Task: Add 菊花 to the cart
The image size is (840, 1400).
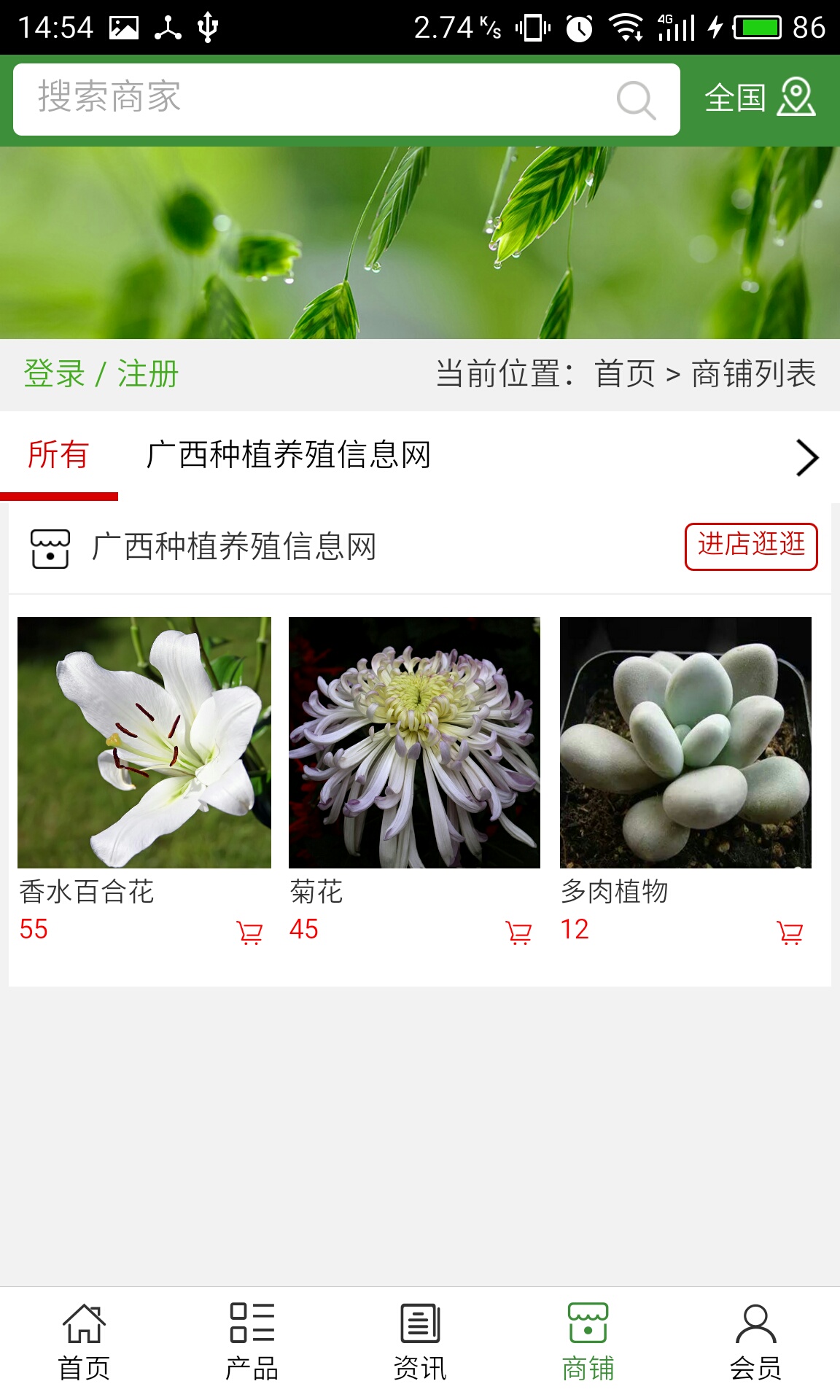Action: coord(519,933)
